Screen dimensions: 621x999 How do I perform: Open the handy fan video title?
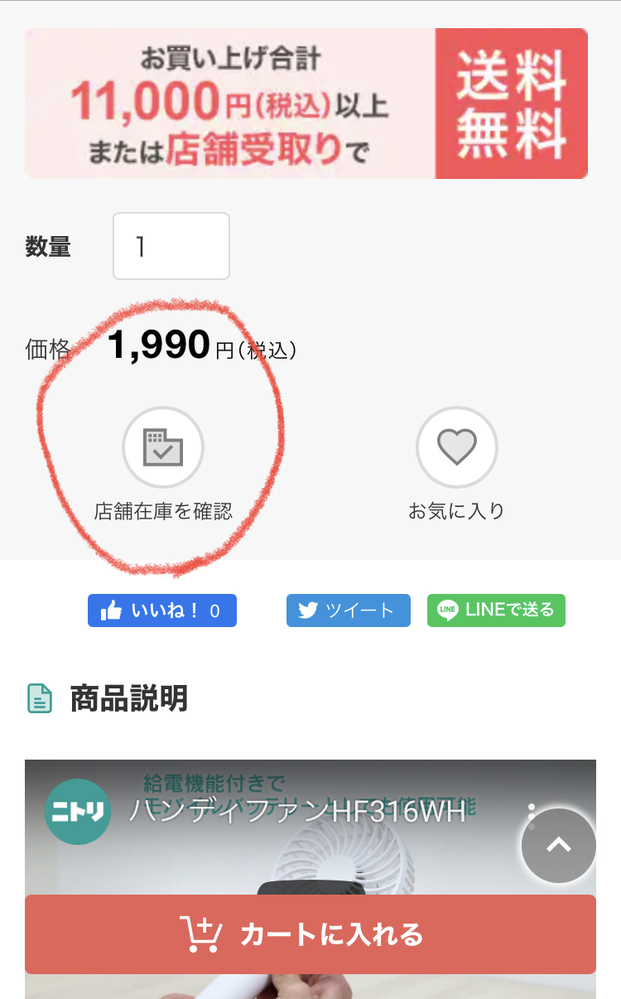pyautogui.click(x=298, y=812)
